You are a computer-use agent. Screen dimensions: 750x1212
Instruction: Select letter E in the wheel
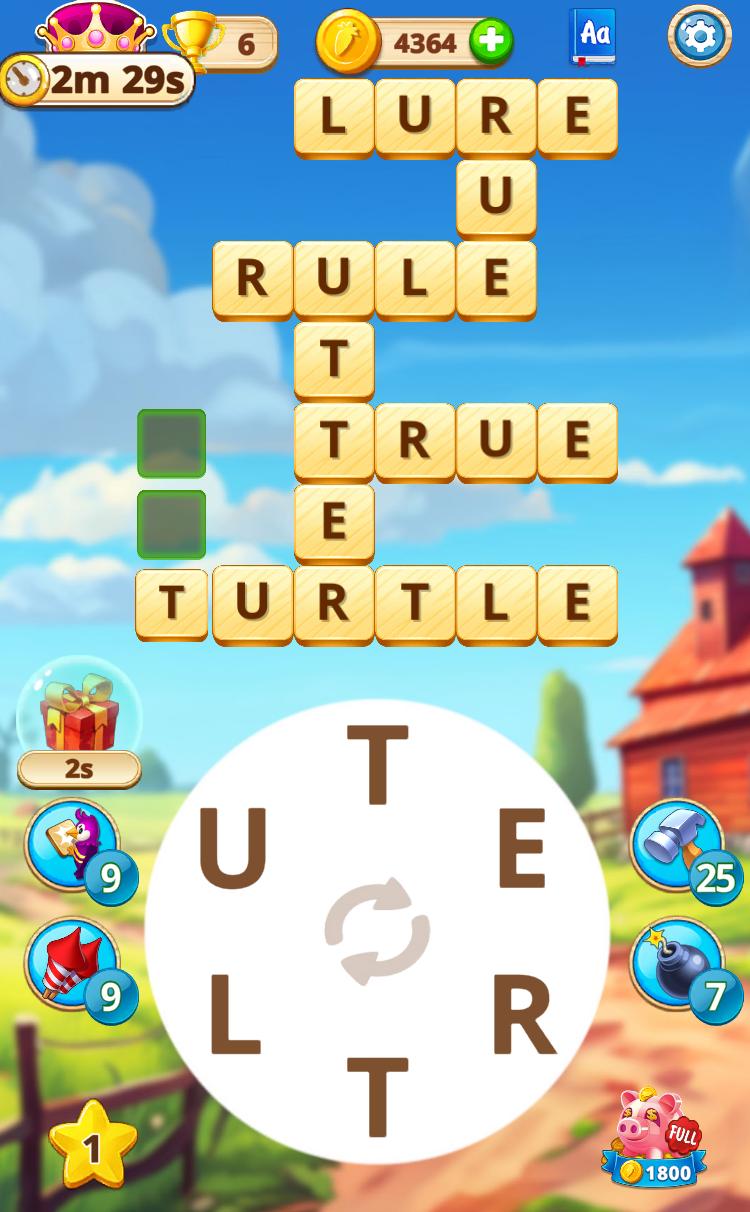coord(521,849)
